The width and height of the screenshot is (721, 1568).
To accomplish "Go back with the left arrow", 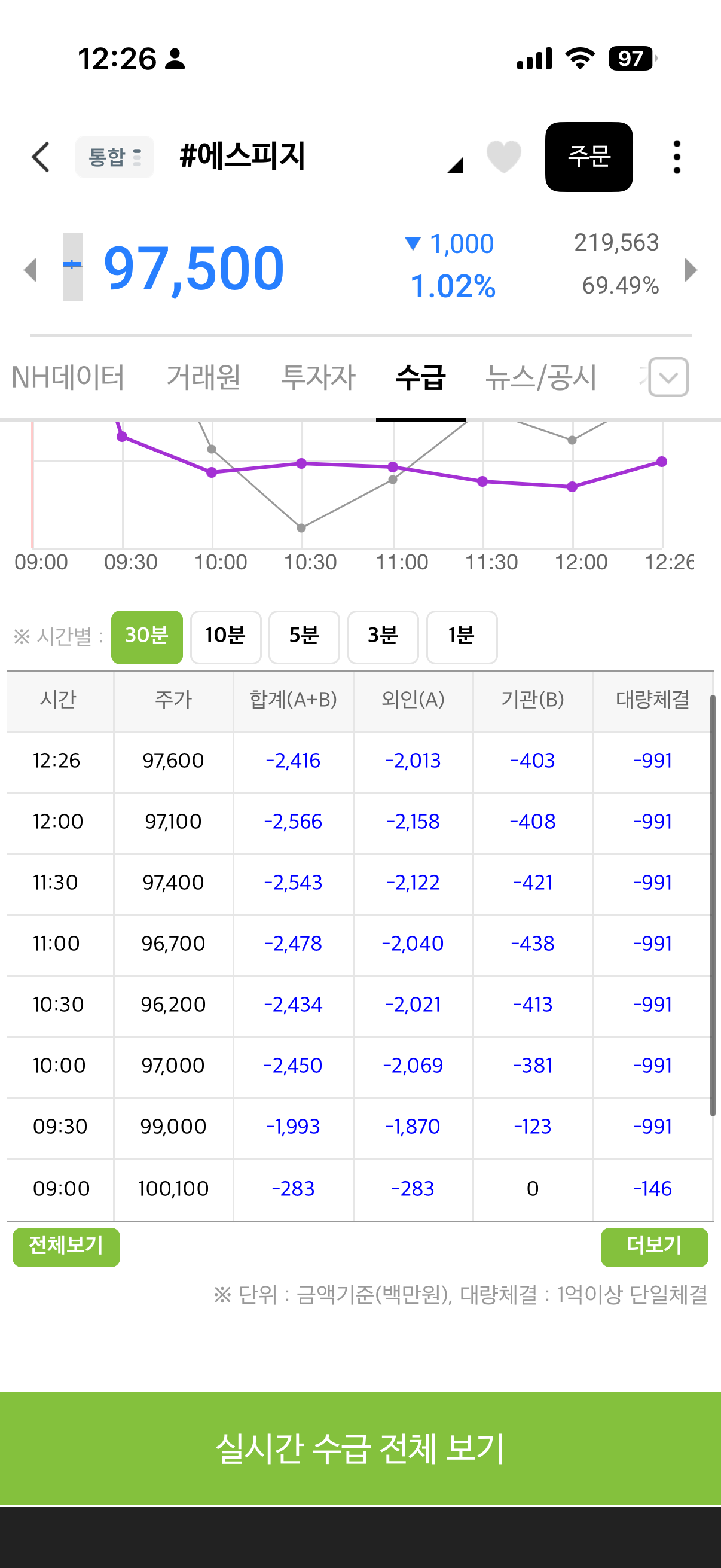I will tap(41, 157).
